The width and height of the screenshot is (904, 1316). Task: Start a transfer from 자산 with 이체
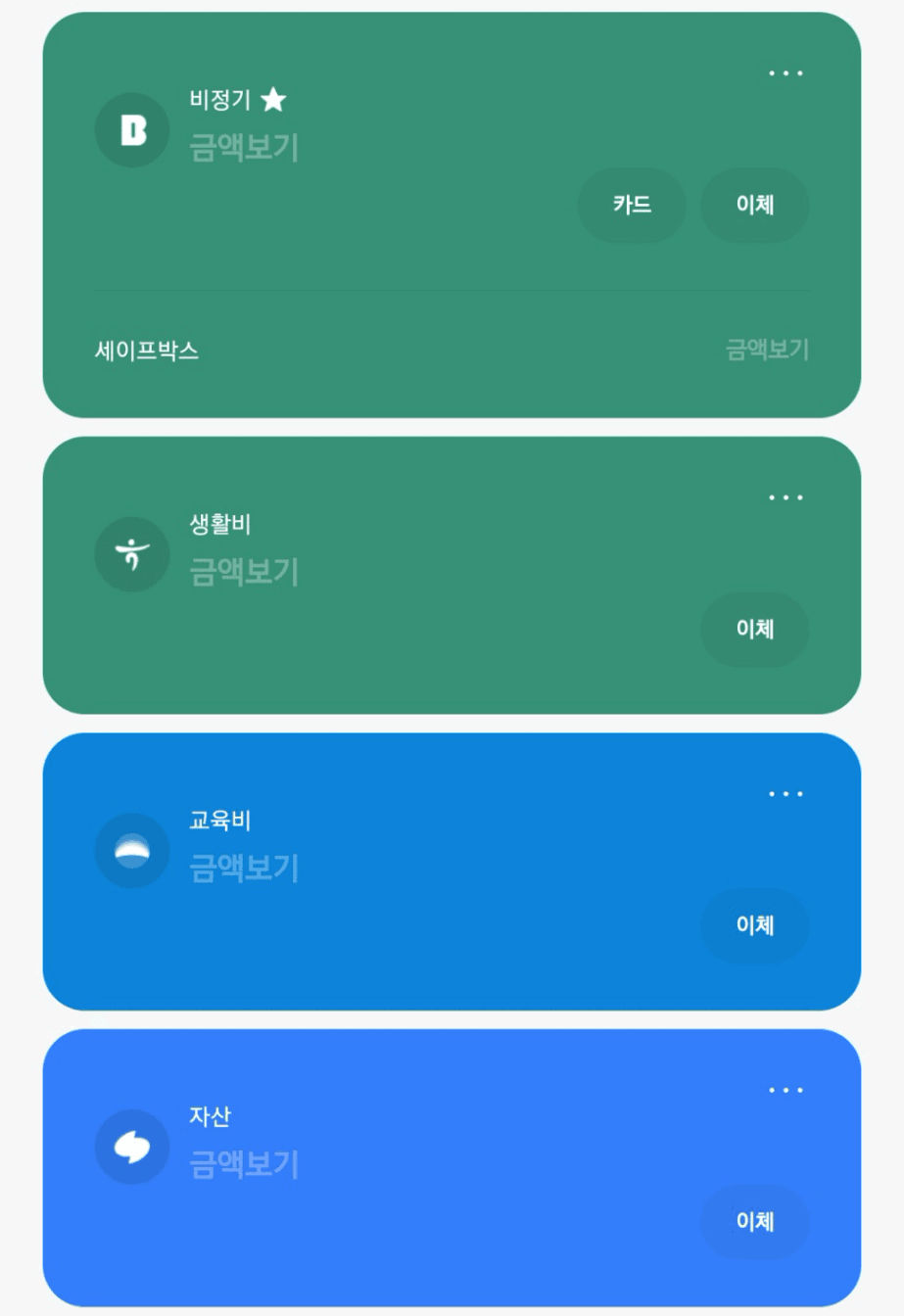(755, 1222)
